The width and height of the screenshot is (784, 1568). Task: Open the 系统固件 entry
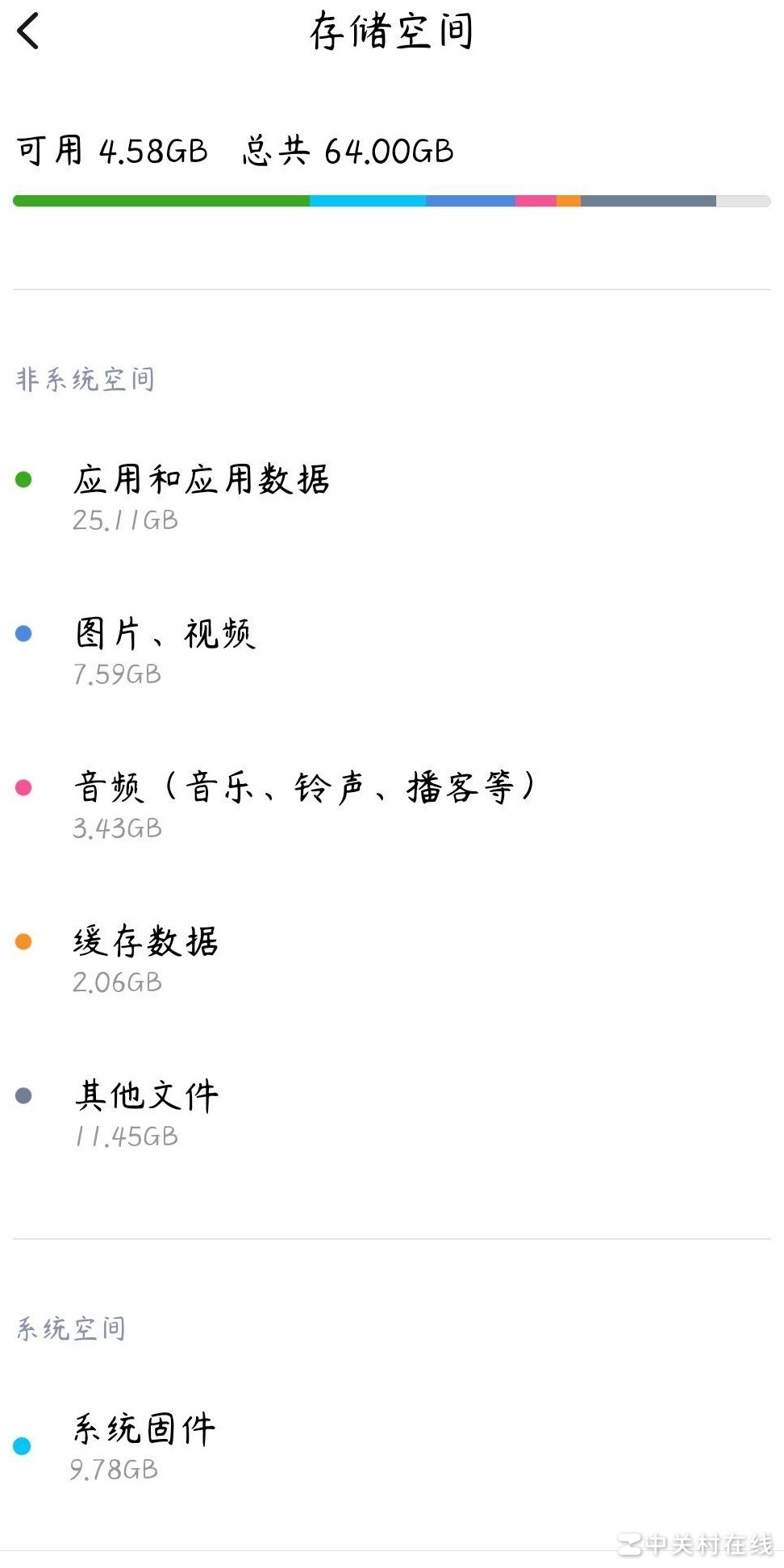point(141,1444)
